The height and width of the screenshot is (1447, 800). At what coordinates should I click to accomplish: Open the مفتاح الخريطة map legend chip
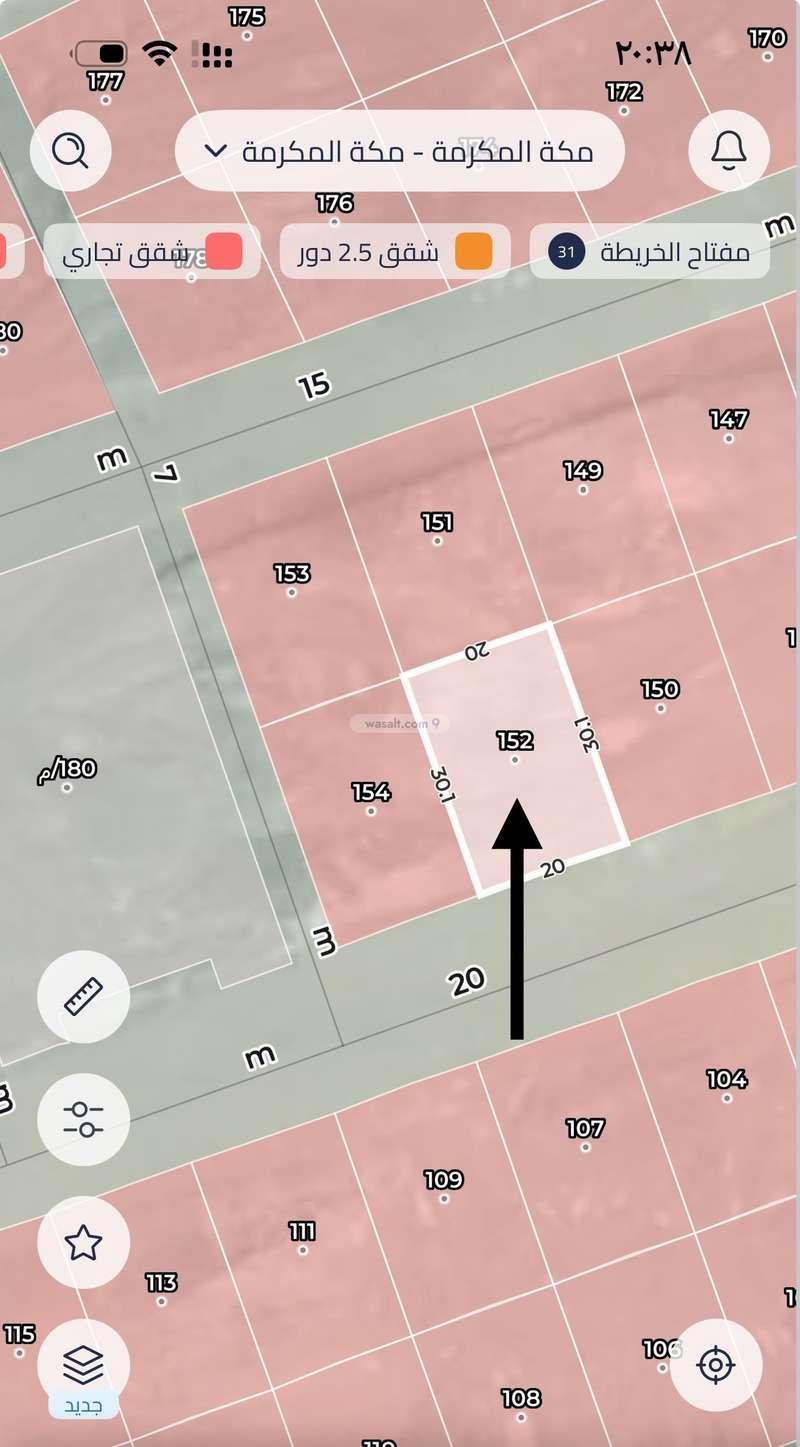click(x=649, y=251)
